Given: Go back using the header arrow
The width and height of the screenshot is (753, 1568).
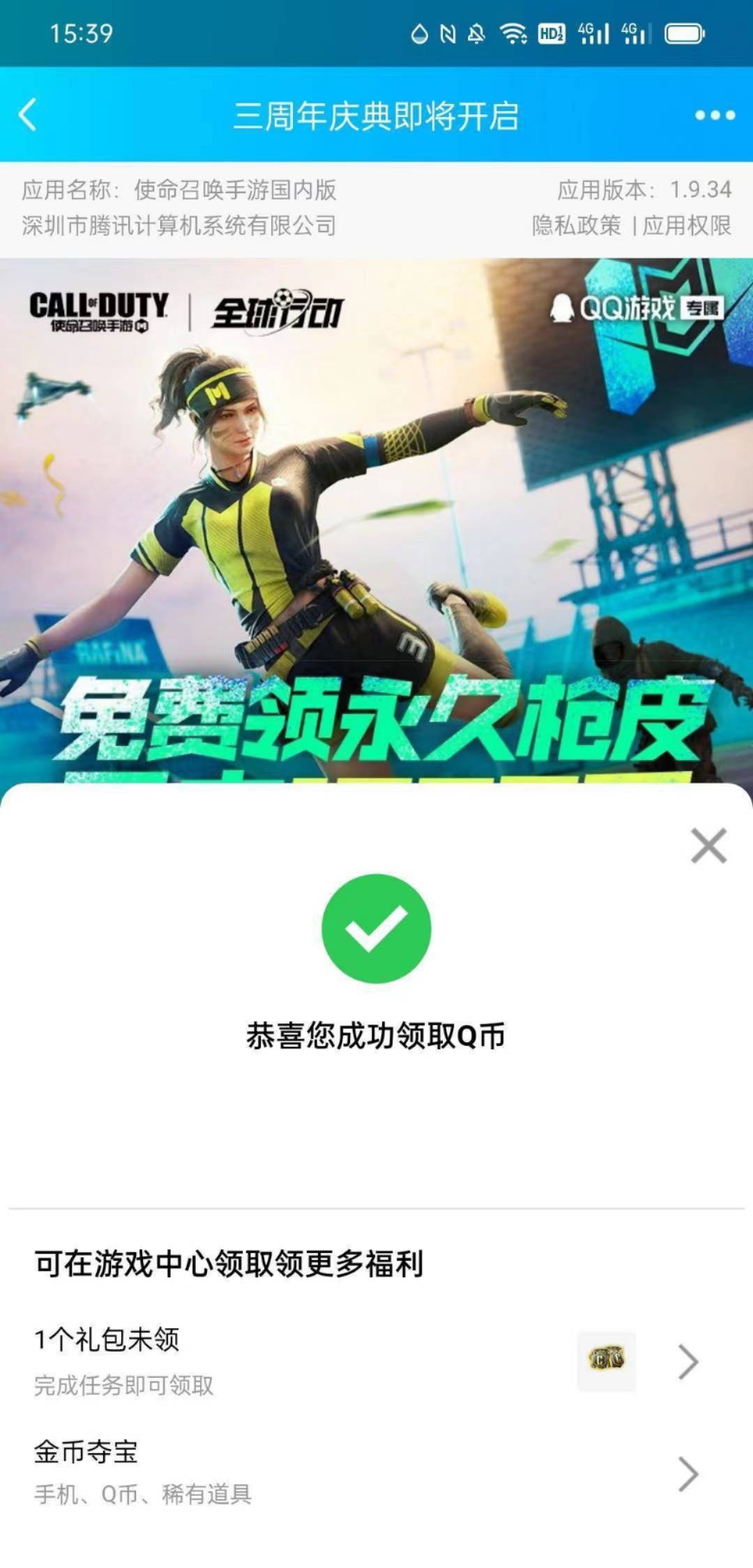Looking at the screenshot, I should pos(28,115).
